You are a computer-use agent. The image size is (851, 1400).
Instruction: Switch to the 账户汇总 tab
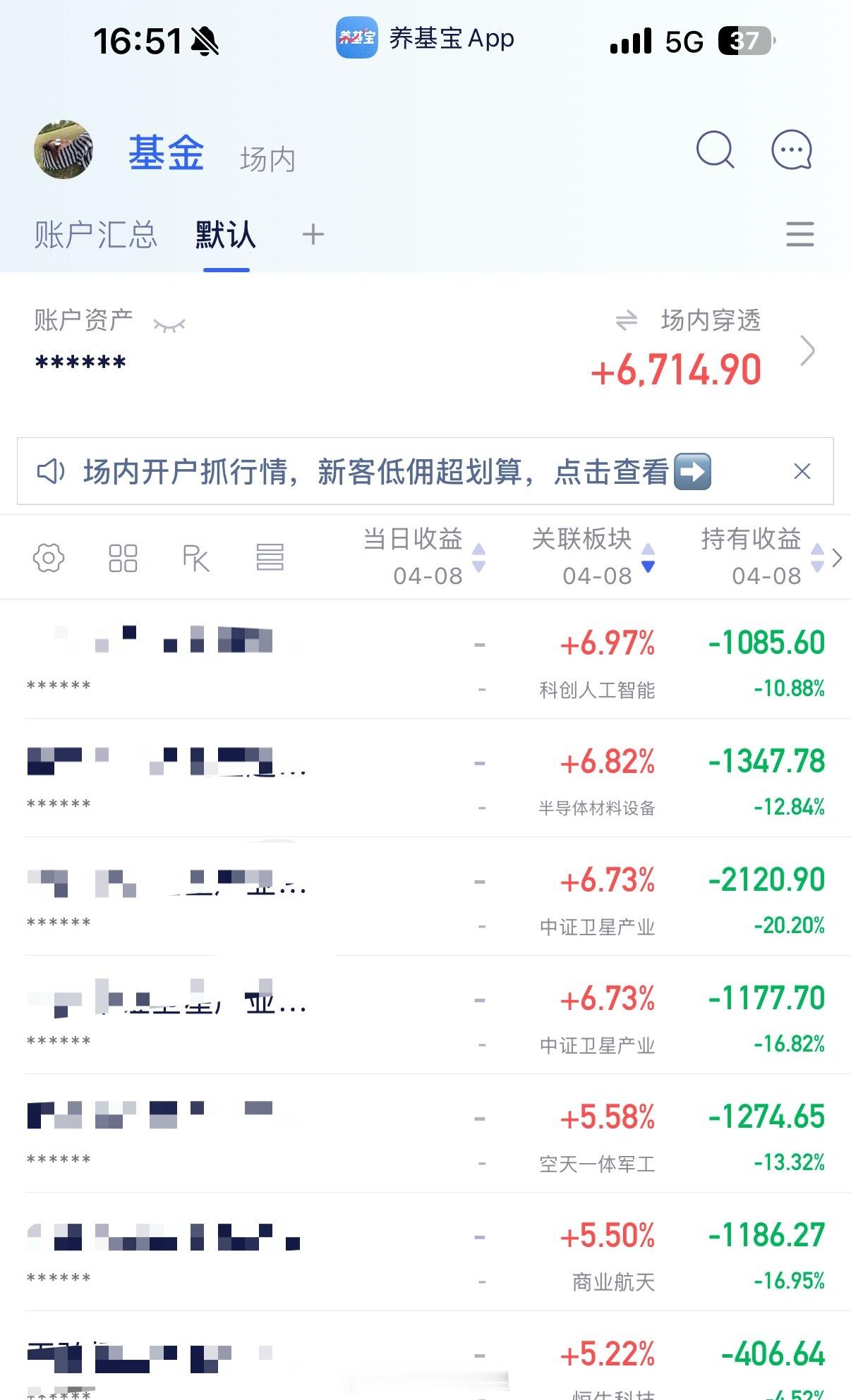[x=94, y=235]
